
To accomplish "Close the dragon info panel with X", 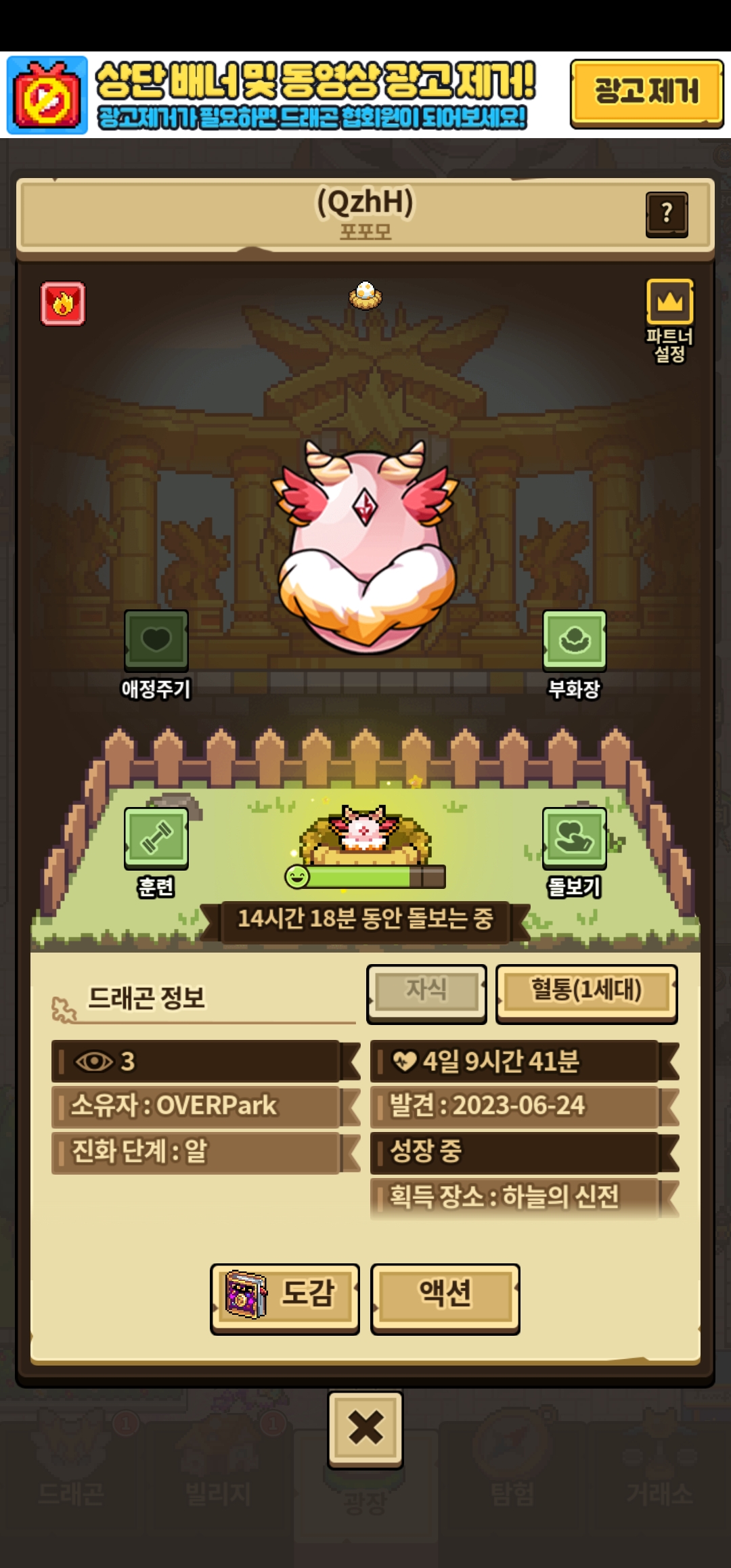I will point(365,1429).
